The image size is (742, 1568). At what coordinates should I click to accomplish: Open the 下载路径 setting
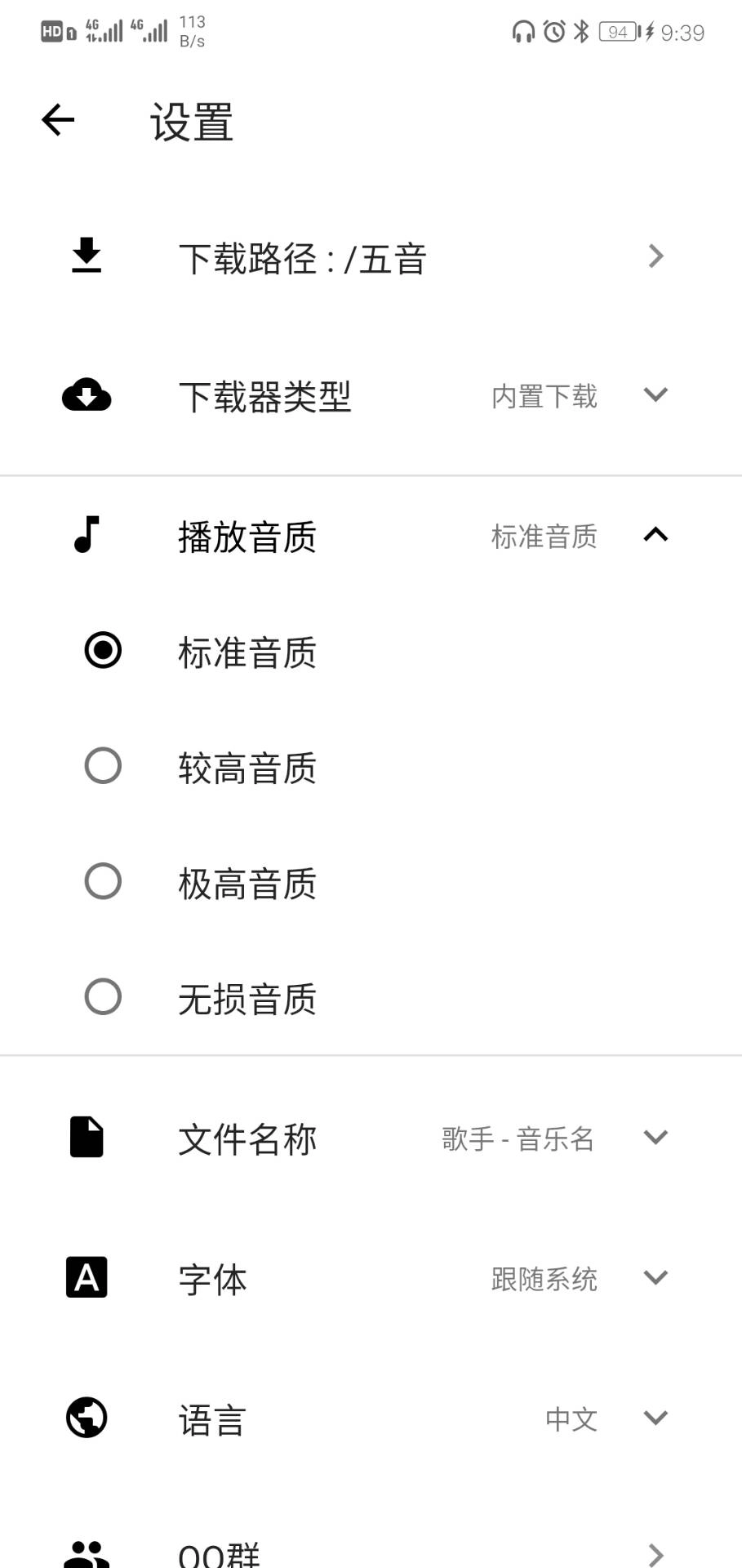(367, 257)
